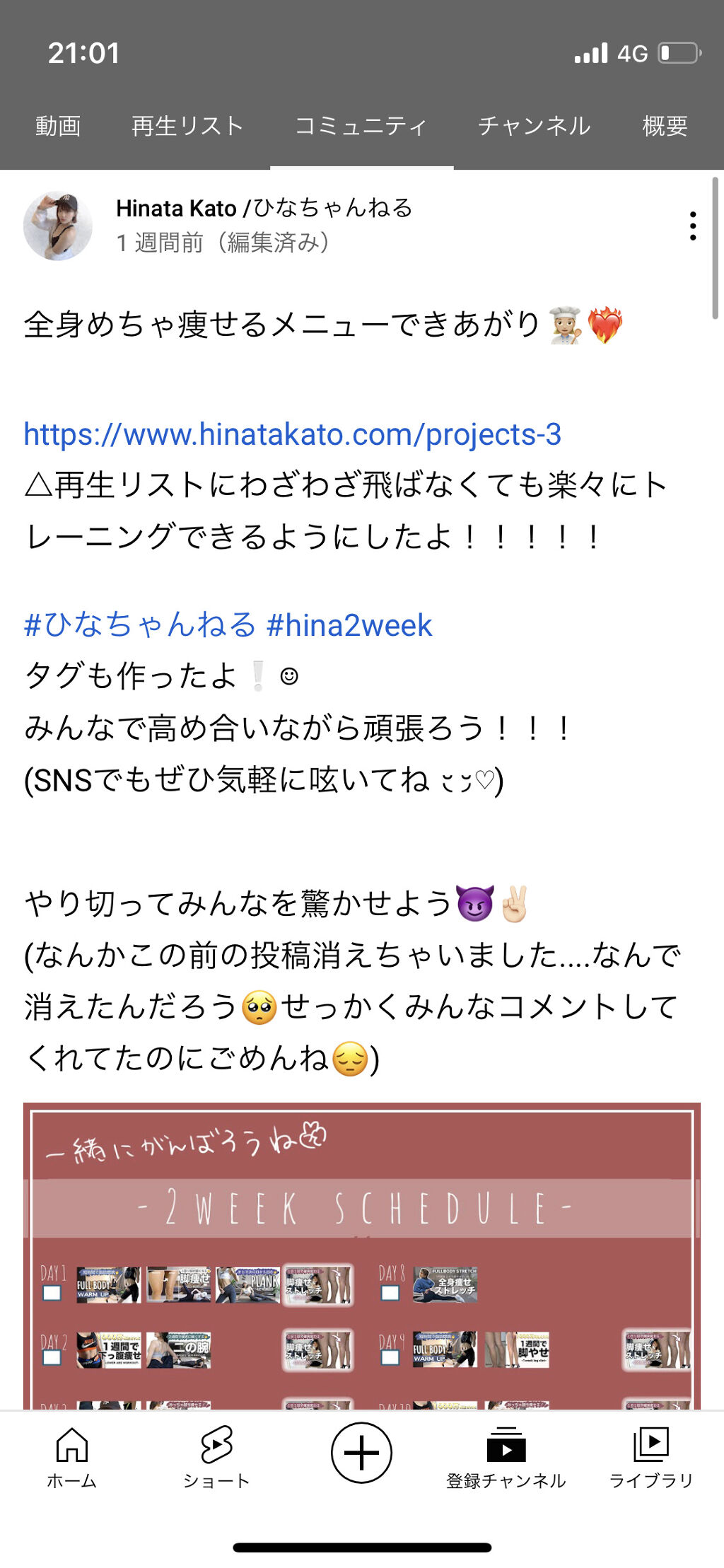
Task: Open Hinata Kato's profile picture
Action: click(58, 226)
